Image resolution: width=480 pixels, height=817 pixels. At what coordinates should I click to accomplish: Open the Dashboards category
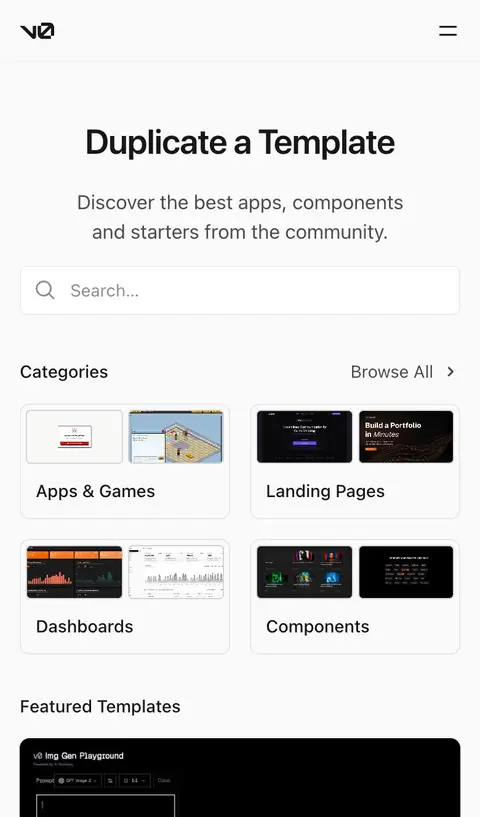(125, 596)
